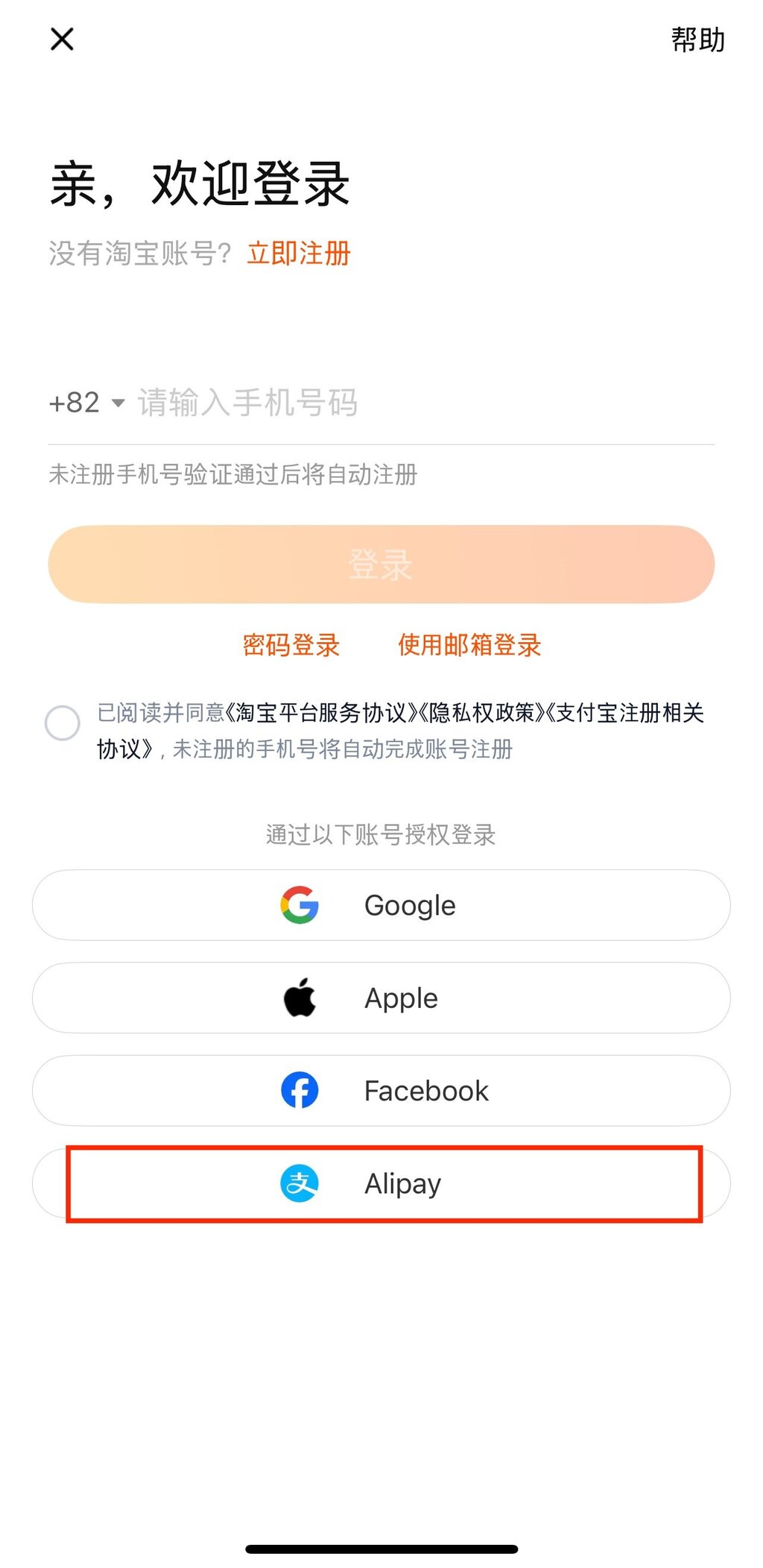Viewport: 763px width, 1568px height.
Task: Check the agreement consent circle
Action: click(x=63, y=722)
